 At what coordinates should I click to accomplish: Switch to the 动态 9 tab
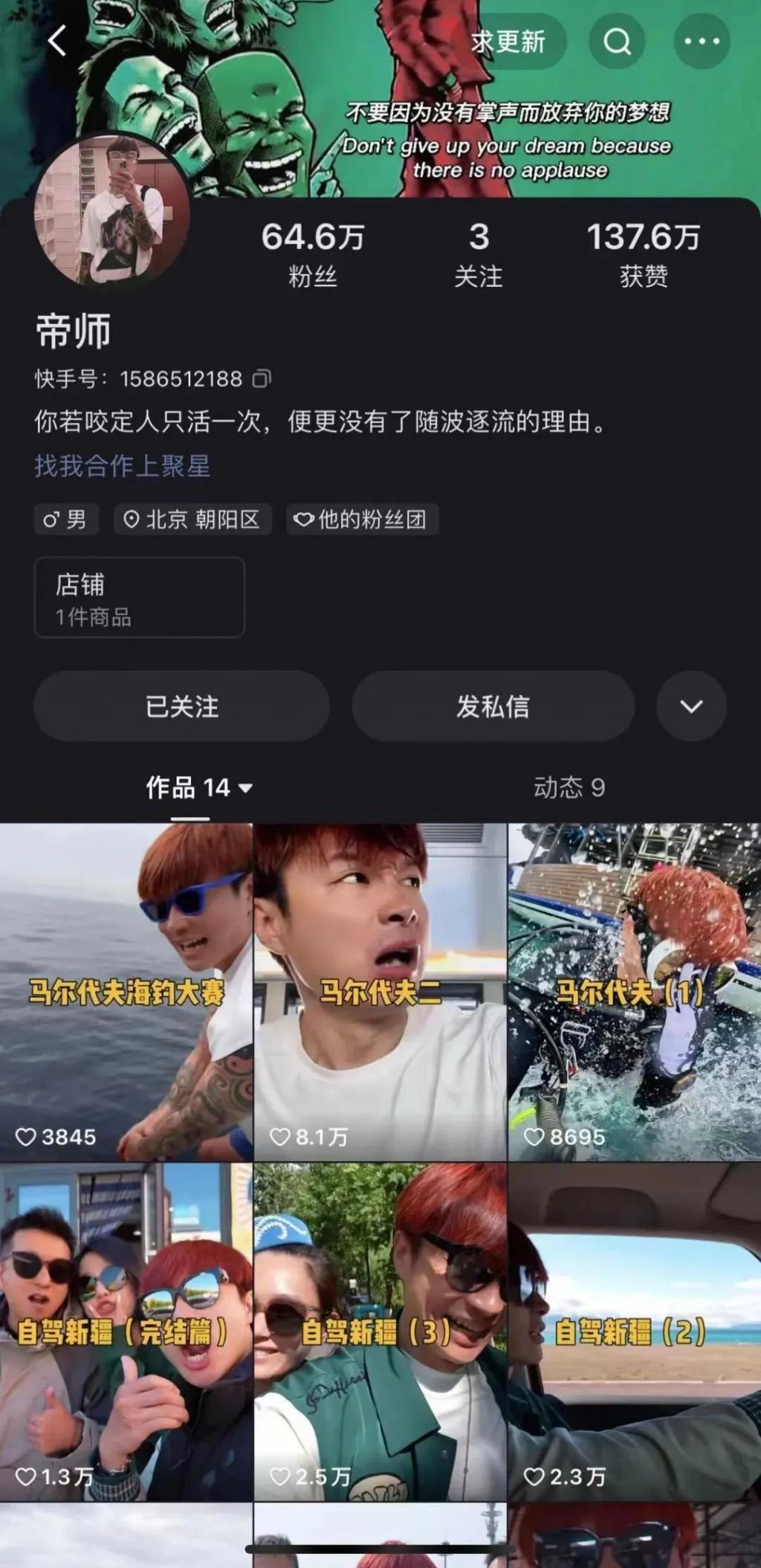coord(569,790)
